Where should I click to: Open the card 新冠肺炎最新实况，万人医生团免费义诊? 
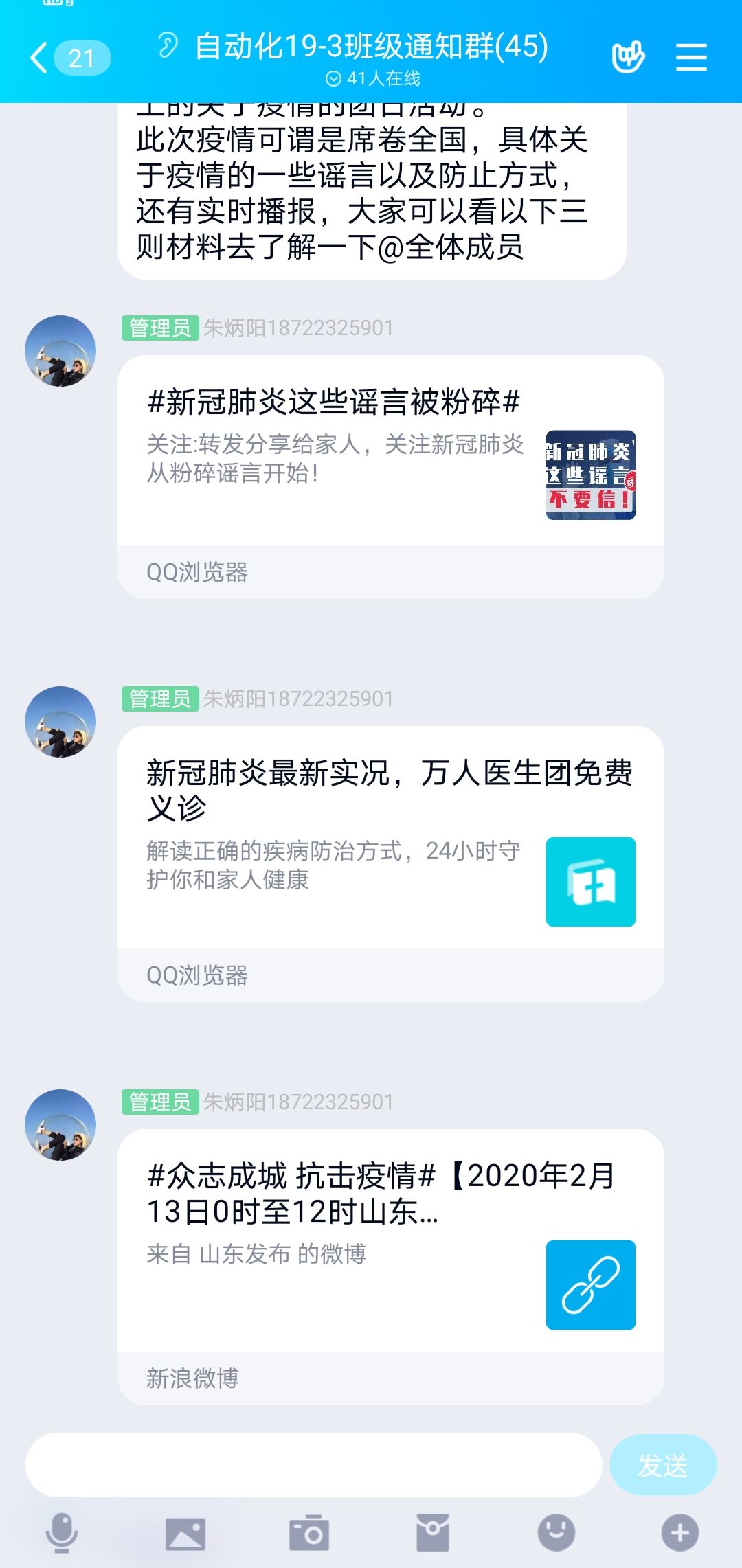(390, 838)
